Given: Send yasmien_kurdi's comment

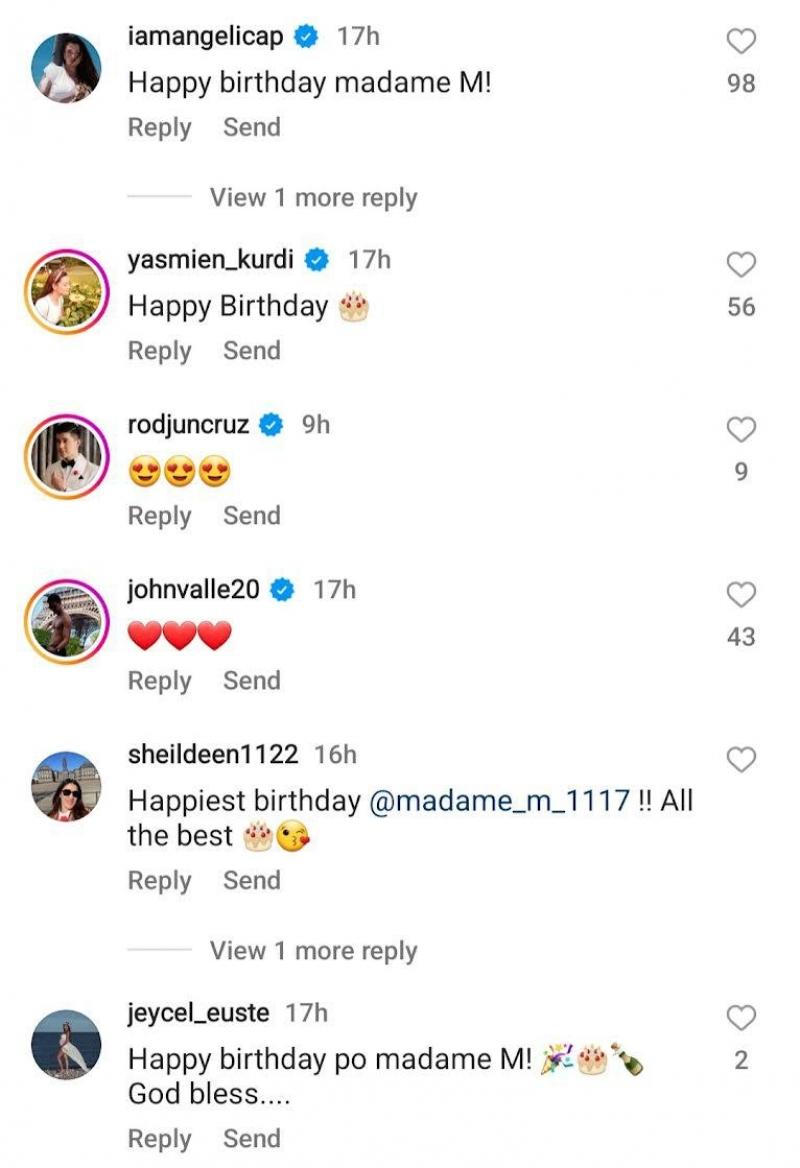Looking at the screenshot, I should tap(252, 351).
